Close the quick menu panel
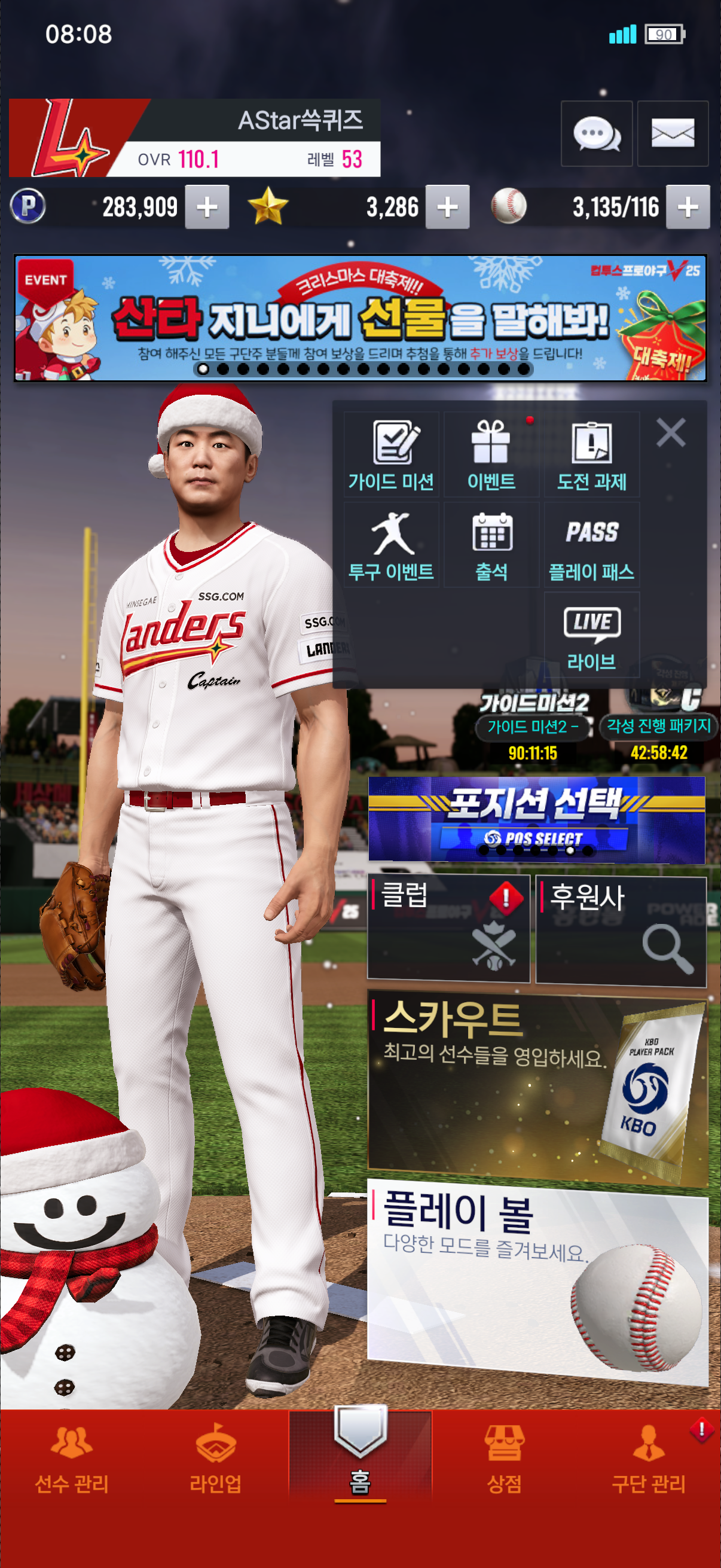 671,433
